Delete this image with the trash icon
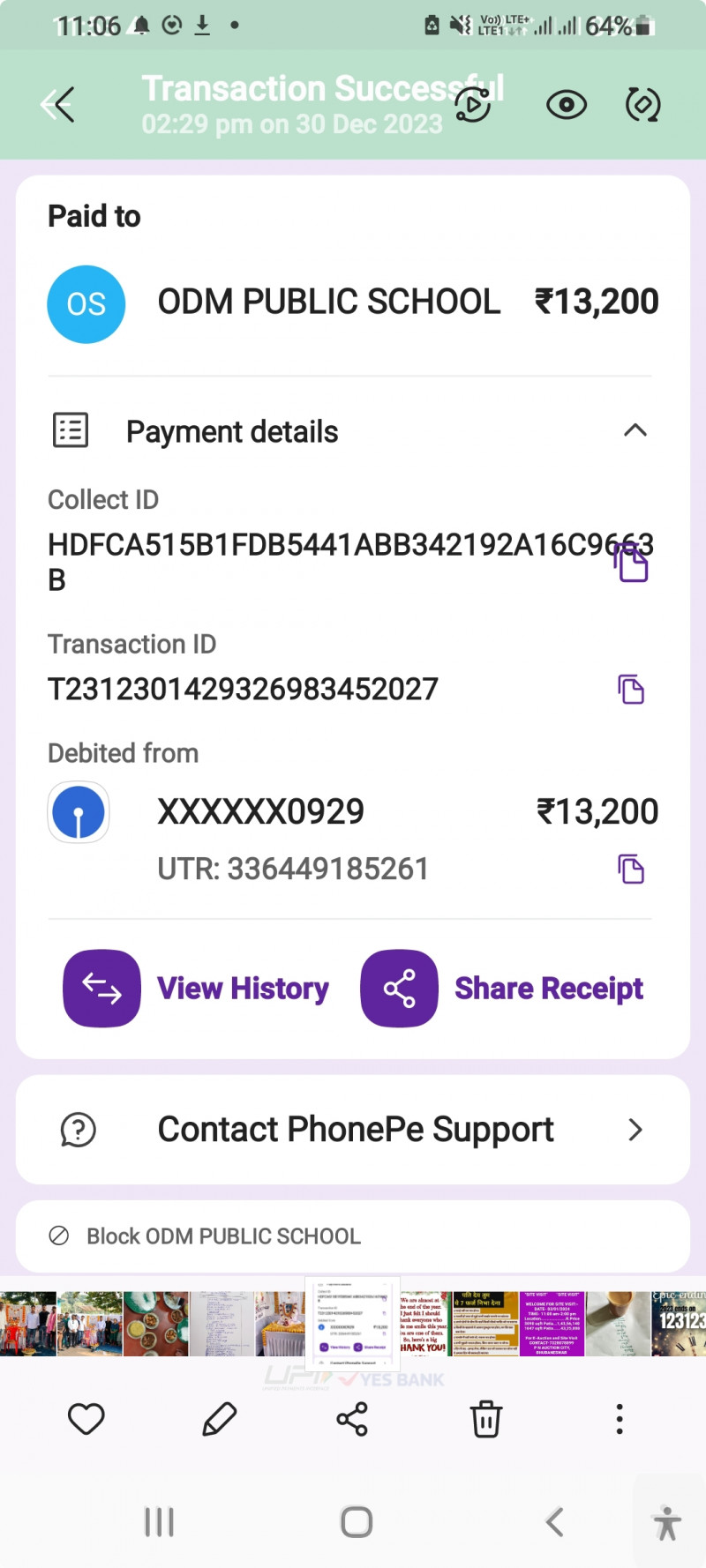 tap(485, 1419)
